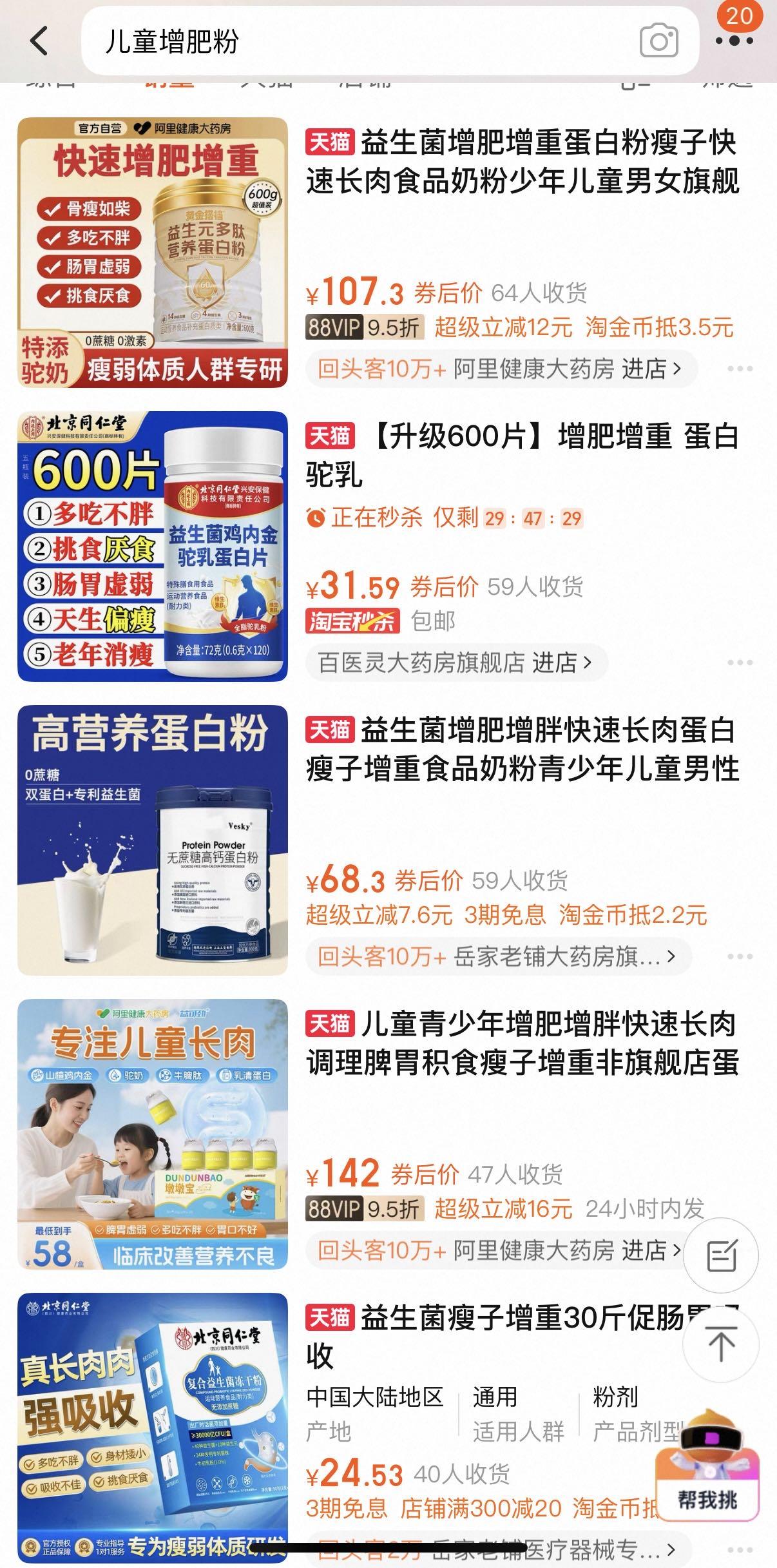
Task: Go back from the search results
Action: [40, 41]
